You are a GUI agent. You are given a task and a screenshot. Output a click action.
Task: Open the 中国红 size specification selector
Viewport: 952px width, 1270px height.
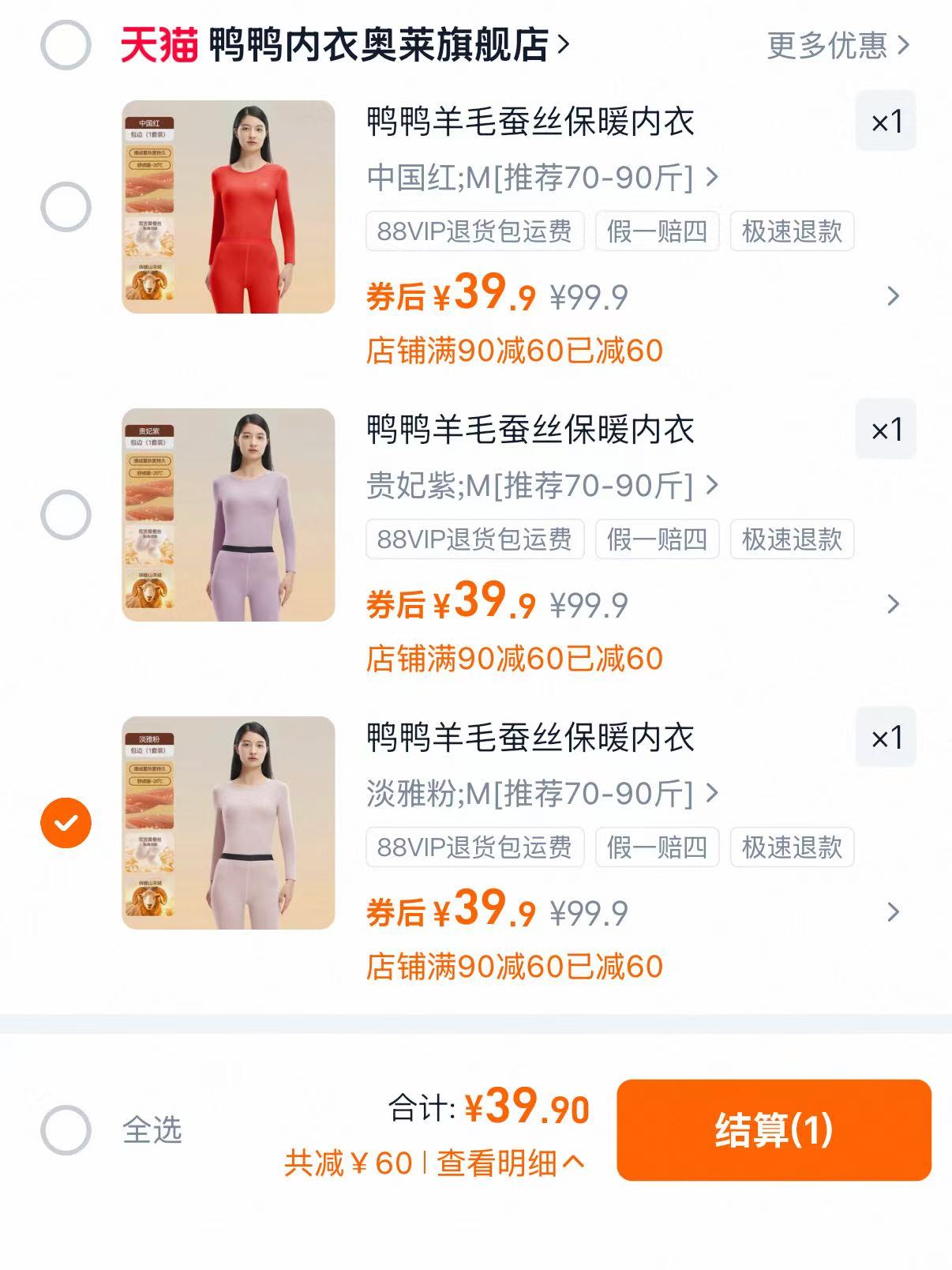(541, 179)
